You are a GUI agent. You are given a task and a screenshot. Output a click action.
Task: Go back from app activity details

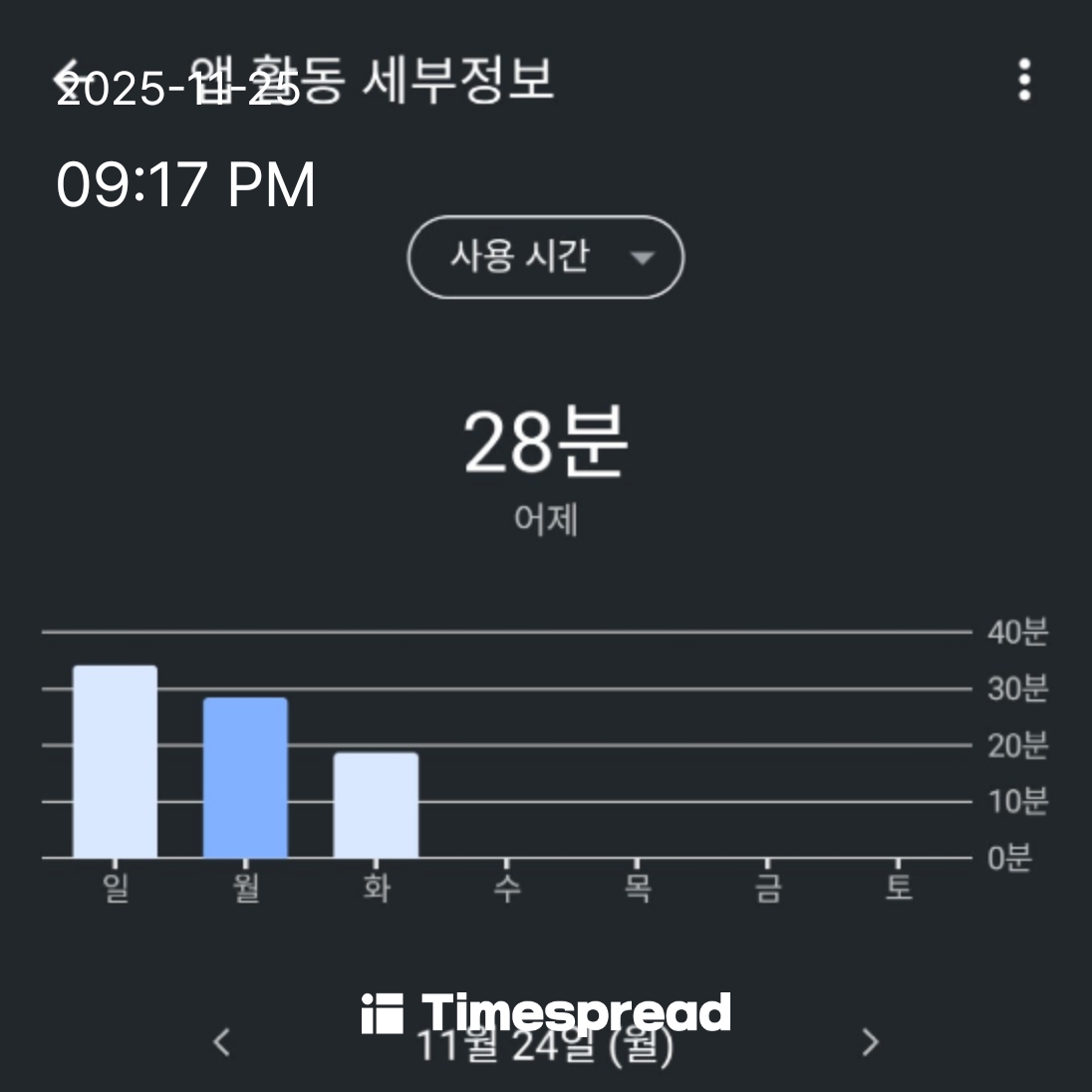70,78
